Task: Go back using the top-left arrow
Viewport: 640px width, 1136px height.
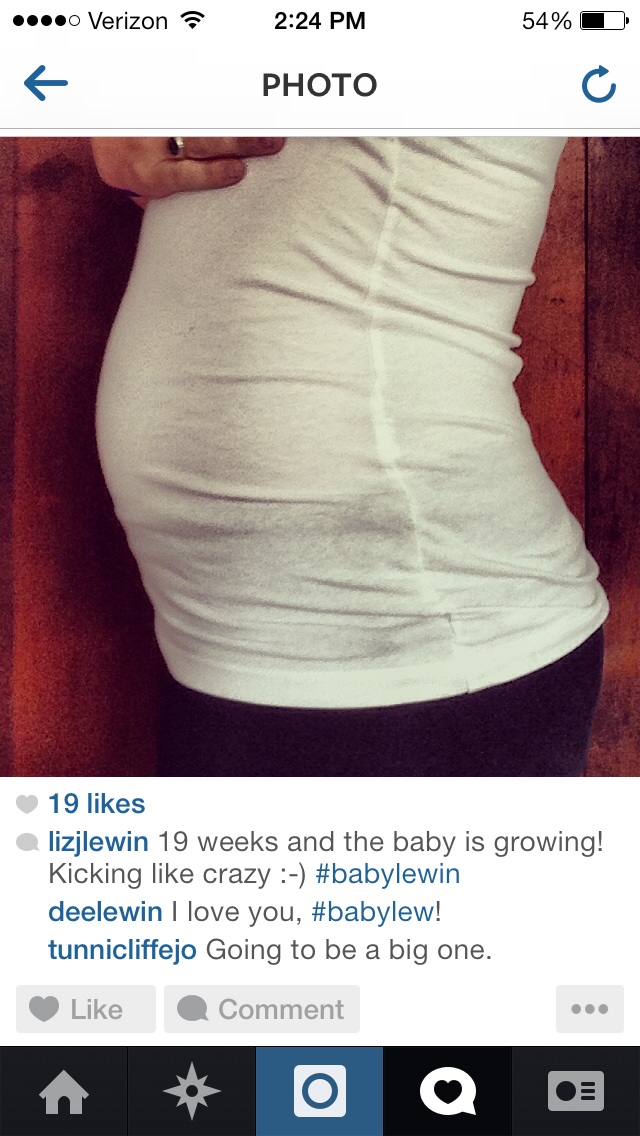Action: click(45, 85)
